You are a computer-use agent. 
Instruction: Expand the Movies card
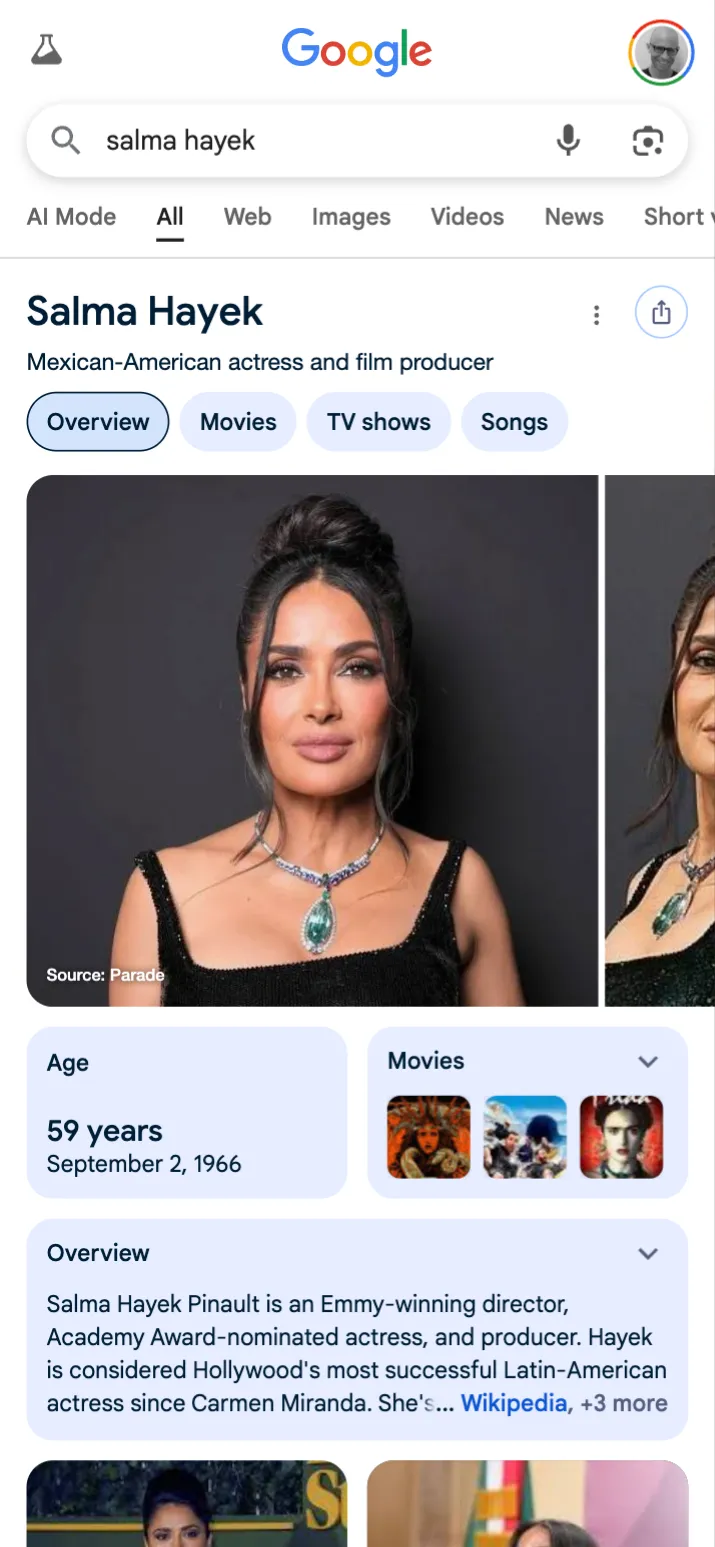click(648, 1062)
